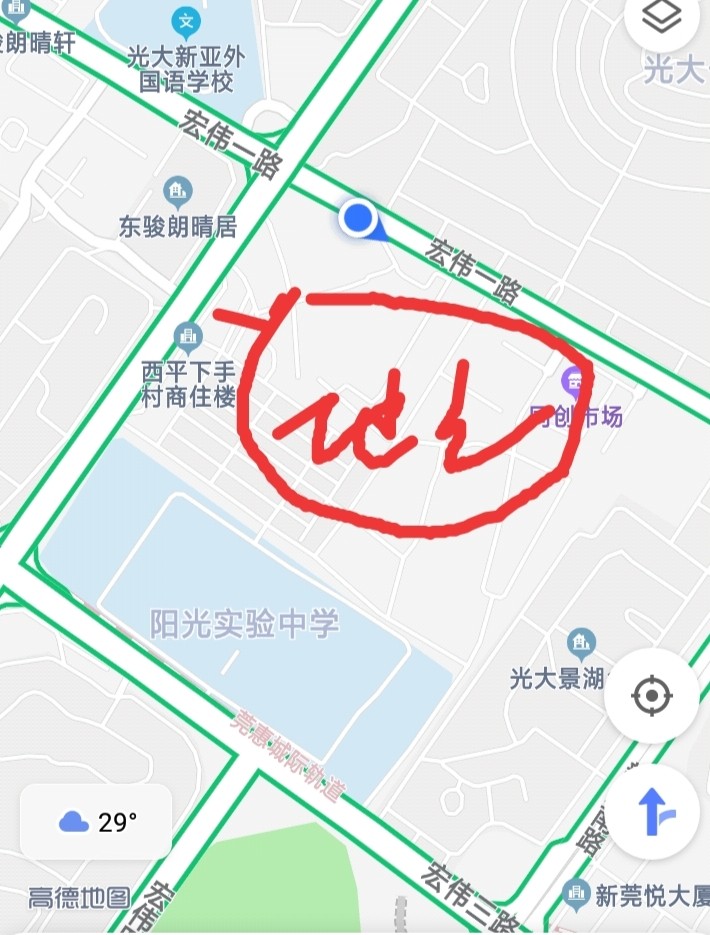Select the 新莞悦大厦 building marker

[575, 890]
